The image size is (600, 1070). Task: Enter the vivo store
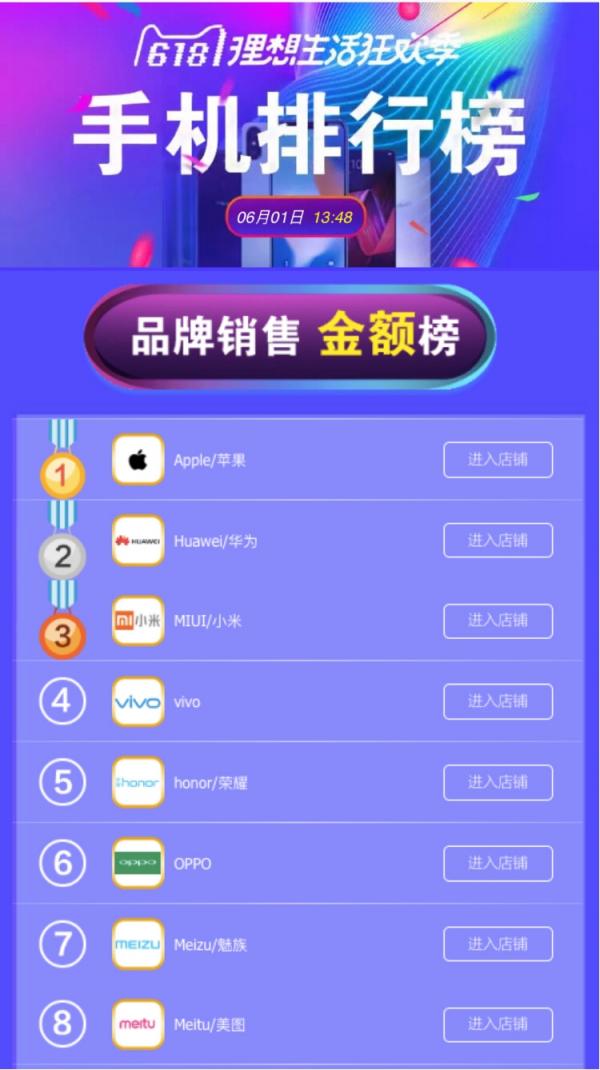pos(497,702)
